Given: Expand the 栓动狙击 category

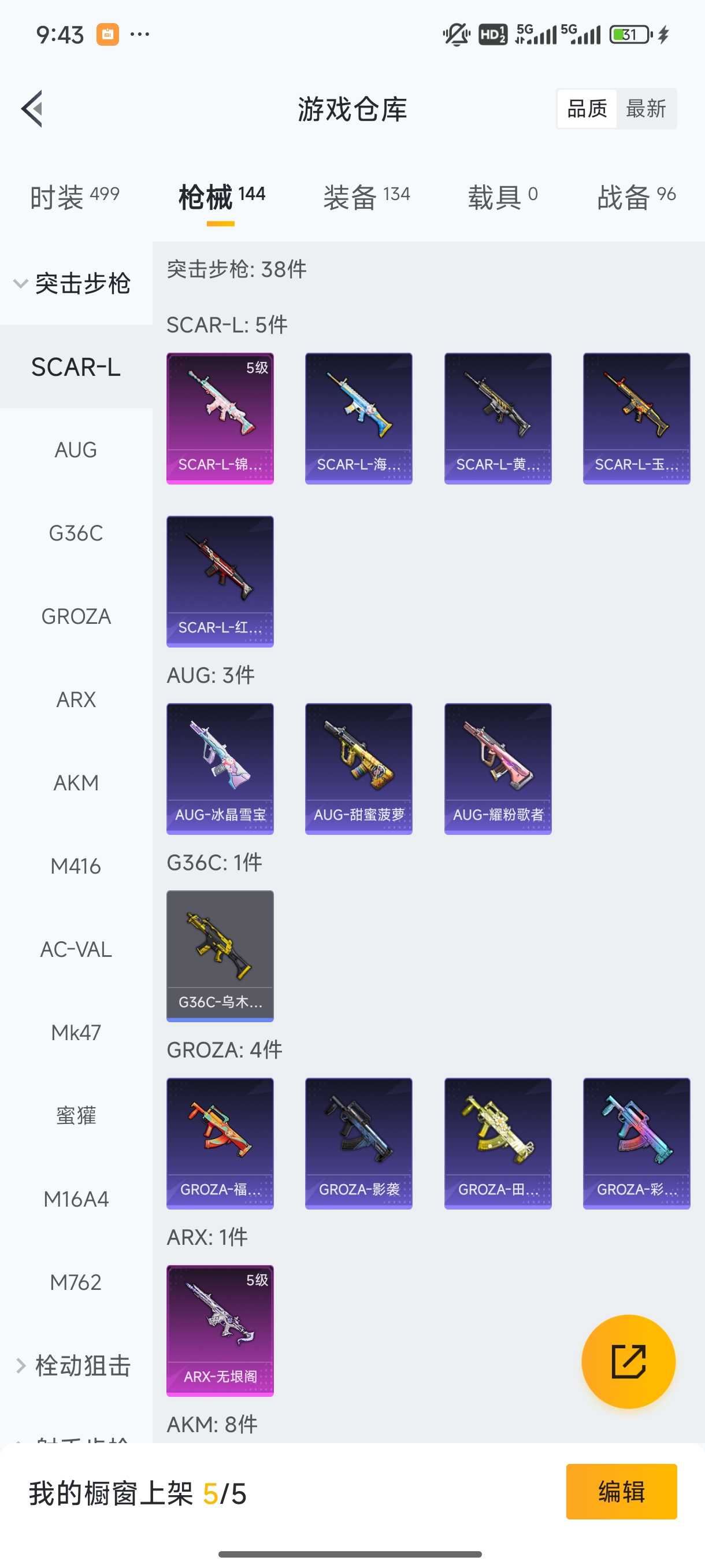Looking at the screenshot, I should tap(73, 1365).
